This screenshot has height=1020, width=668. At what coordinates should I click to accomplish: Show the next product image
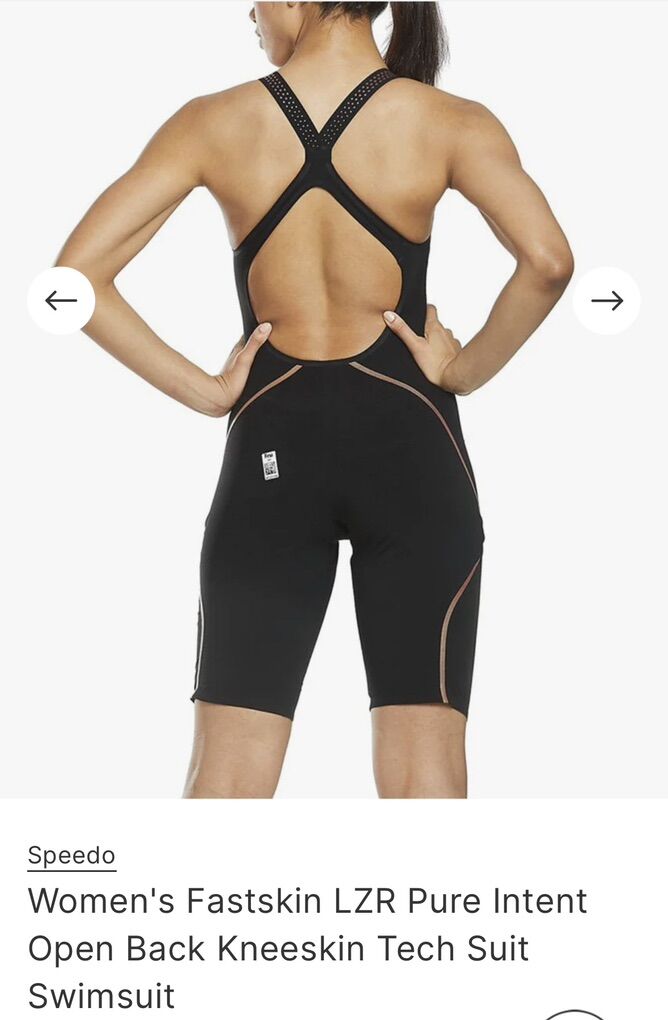pos(606,300)
